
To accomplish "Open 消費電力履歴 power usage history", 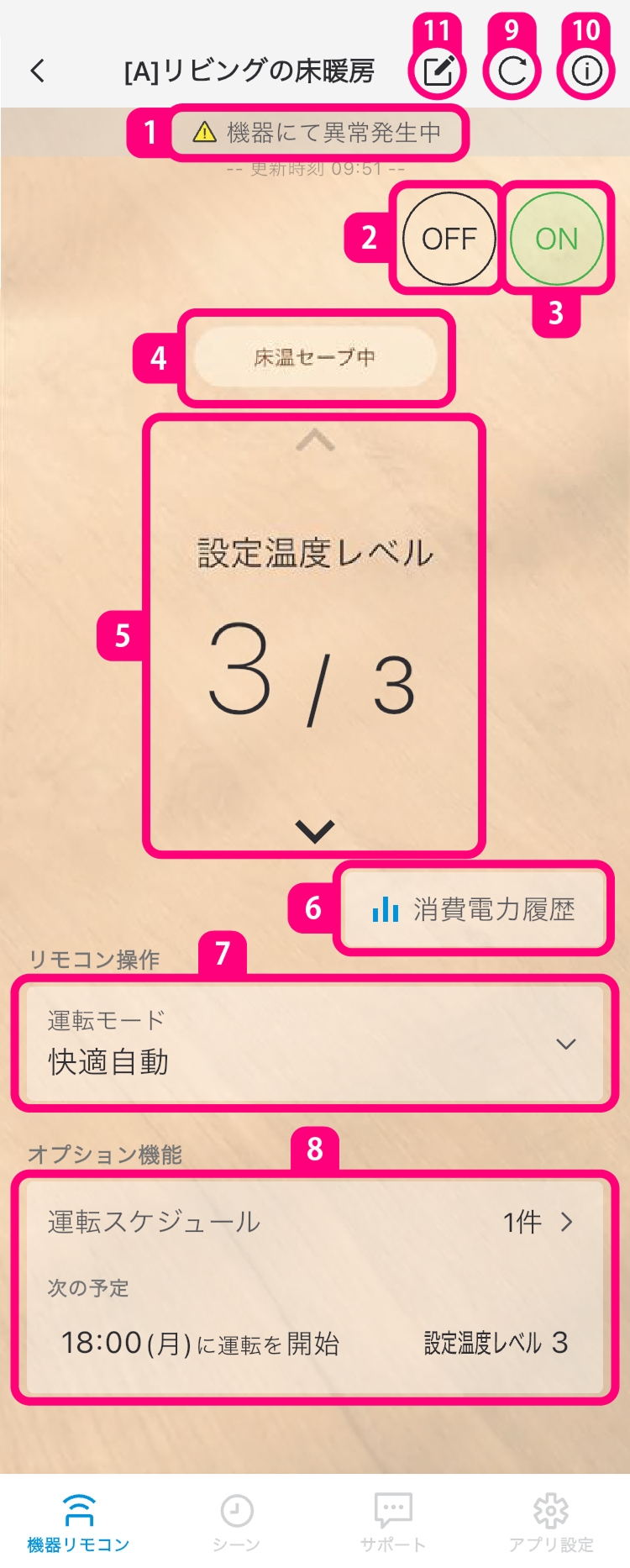I will (x=474, y=909).
